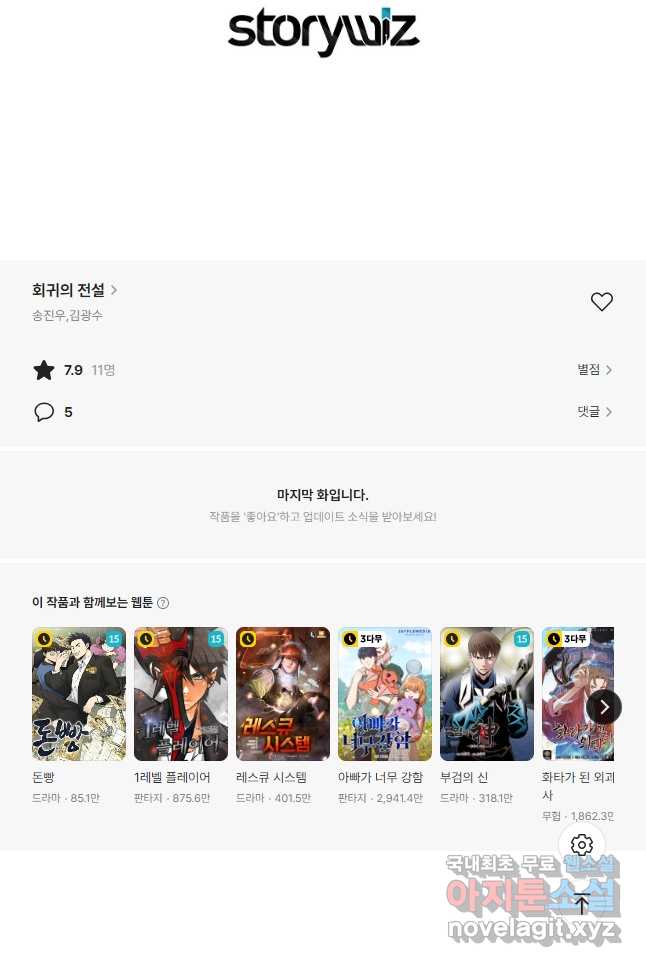Open the viewer settings gear
This screenshot has width=646, height=967.
click(582, 845)
